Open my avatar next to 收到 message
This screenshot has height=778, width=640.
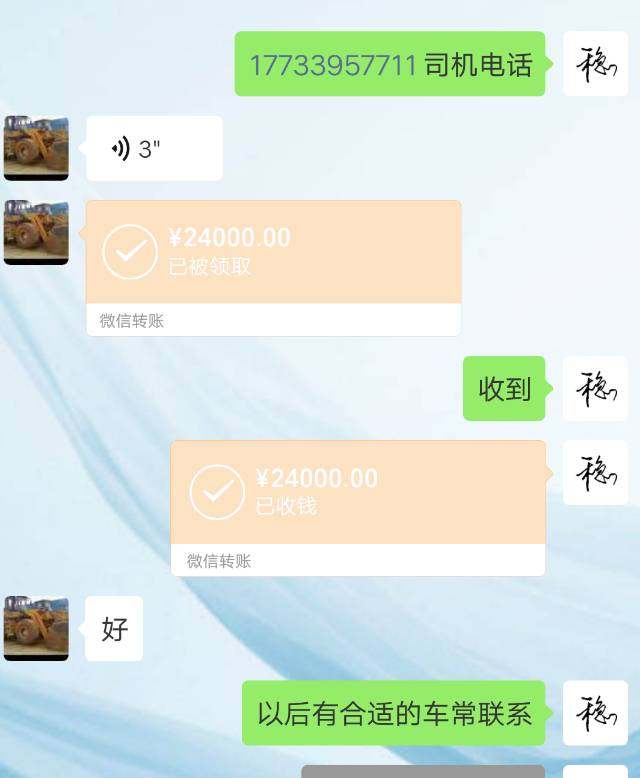(595, 388)
